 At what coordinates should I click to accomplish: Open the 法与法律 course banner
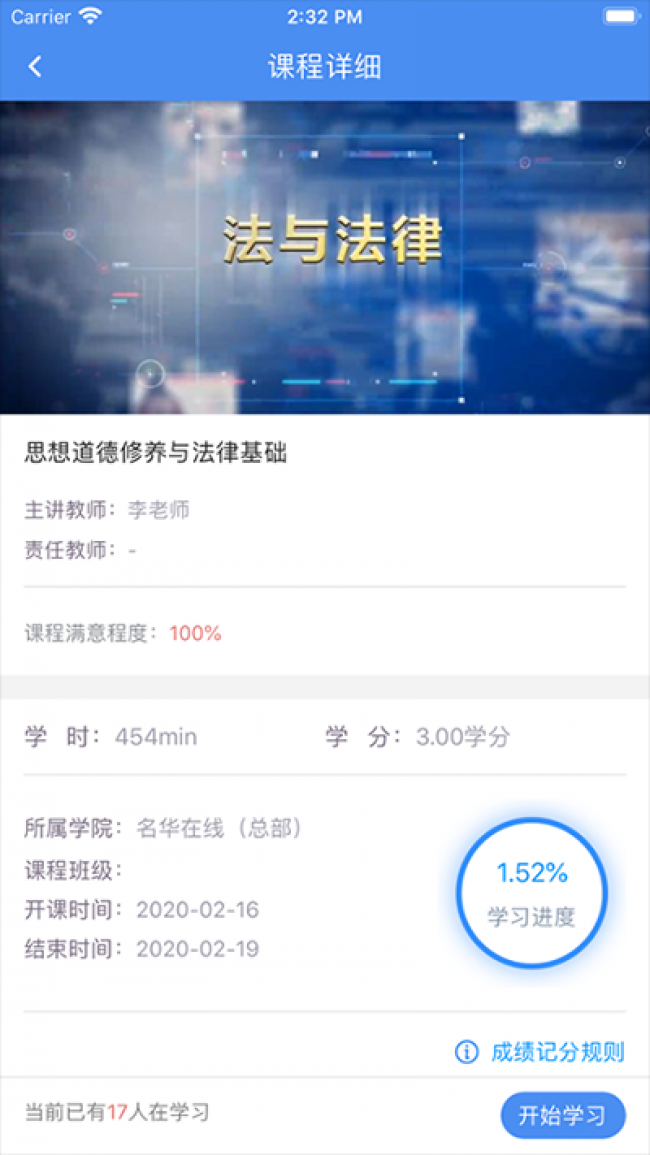click(325, 257)
